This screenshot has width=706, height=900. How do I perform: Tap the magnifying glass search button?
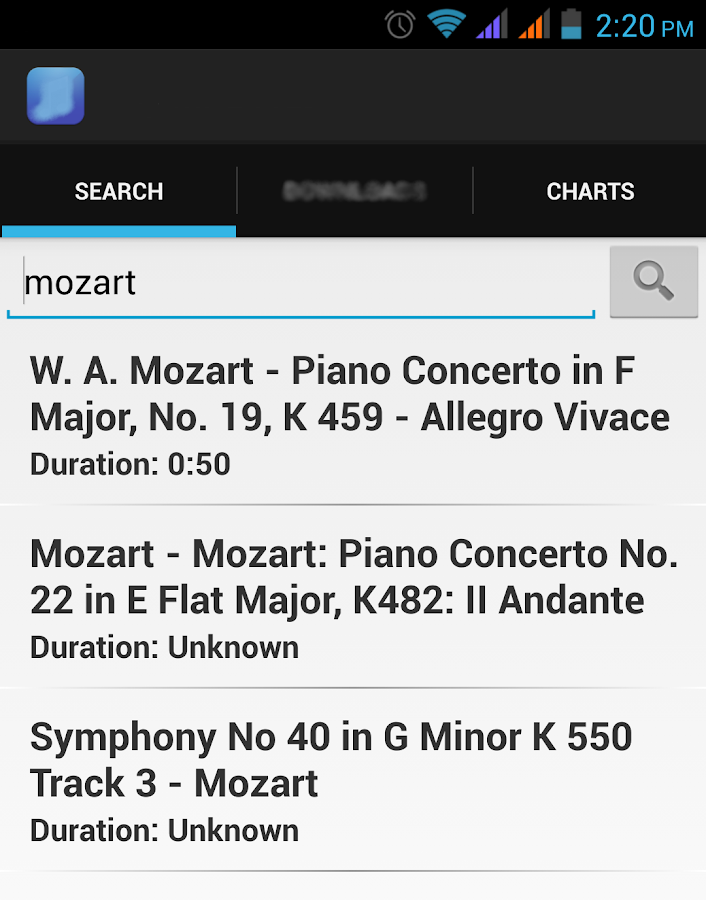(x=654, y=282)
